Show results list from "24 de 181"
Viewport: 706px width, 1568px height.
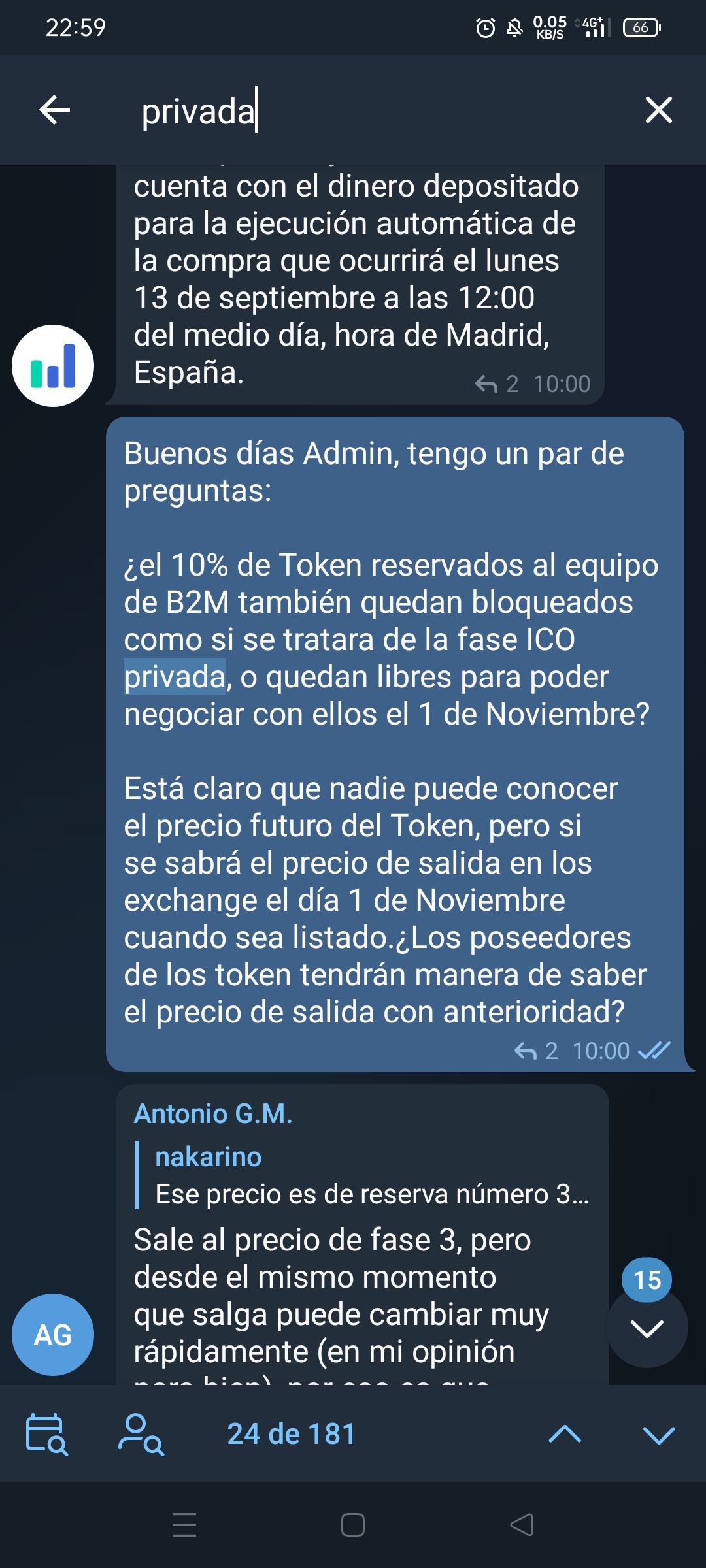[292, 1434]
